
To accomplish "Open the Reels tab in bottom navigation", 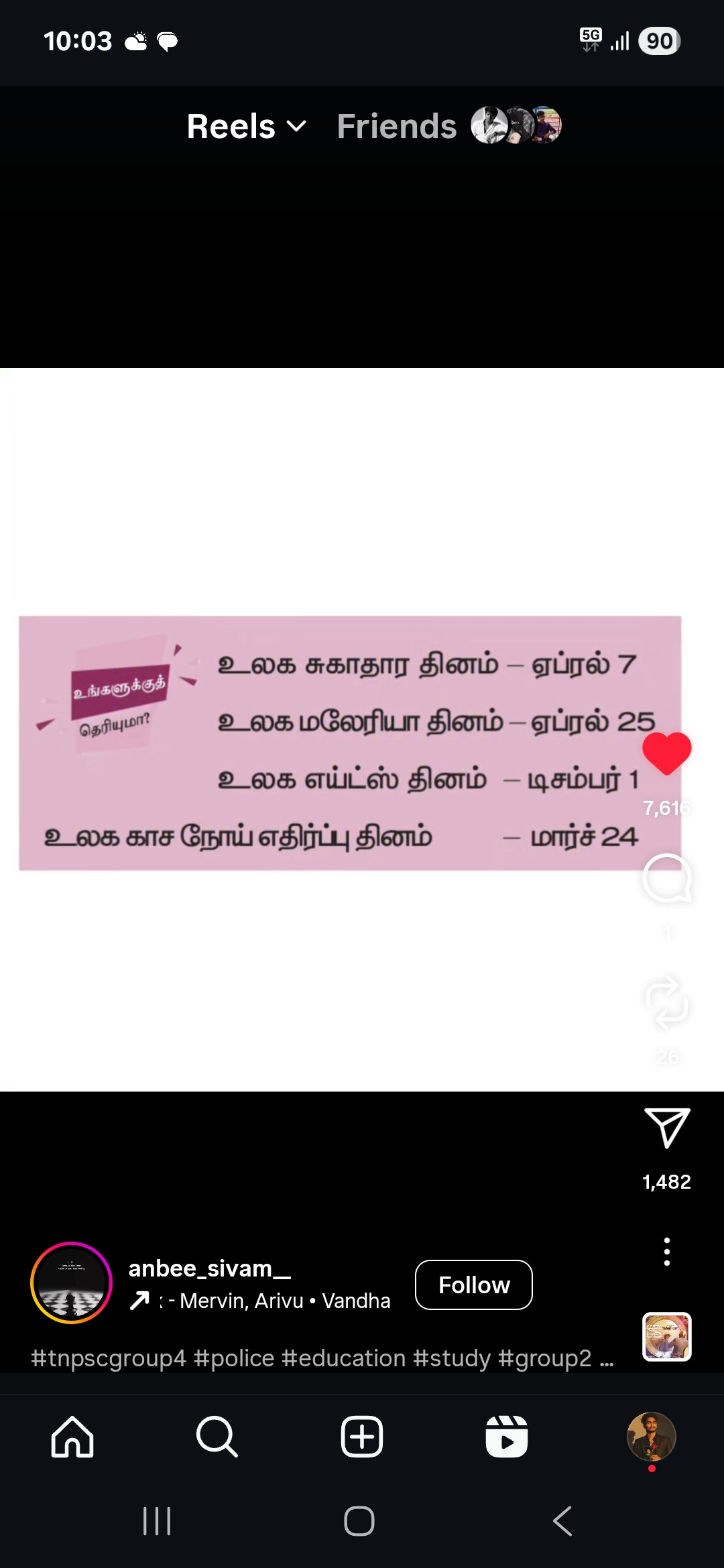I will [x=507, y=1437].
